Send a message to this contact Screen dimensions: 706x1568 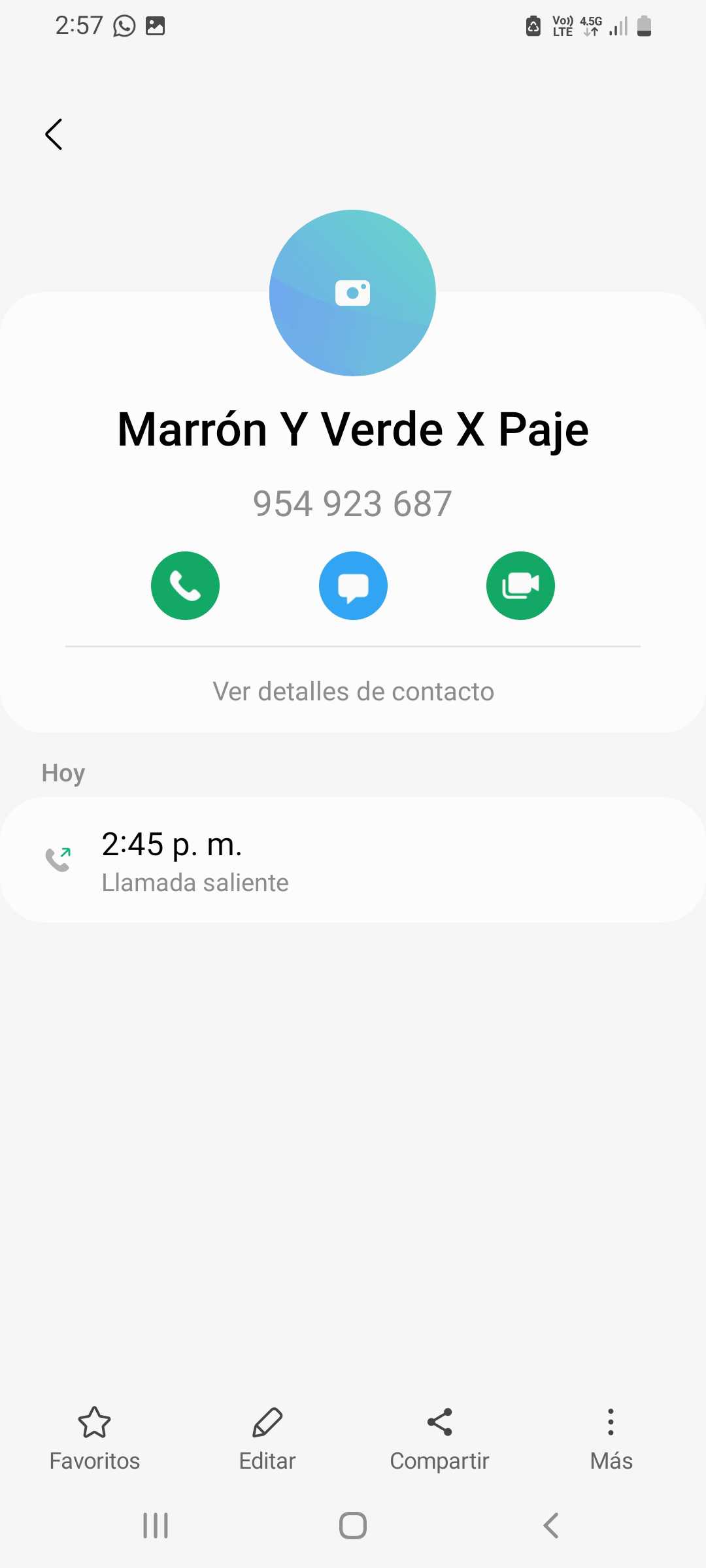pos(353,585)
